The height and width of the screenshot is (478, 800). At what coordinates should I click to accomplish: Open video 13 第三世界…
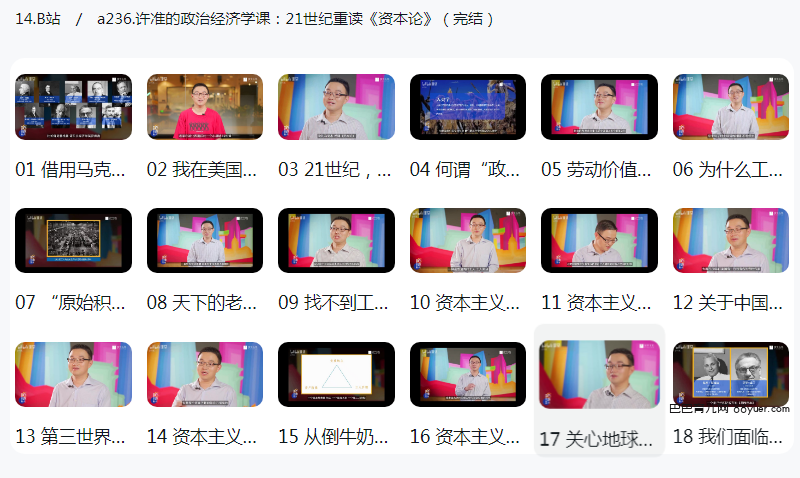click(x=73, y=375)
